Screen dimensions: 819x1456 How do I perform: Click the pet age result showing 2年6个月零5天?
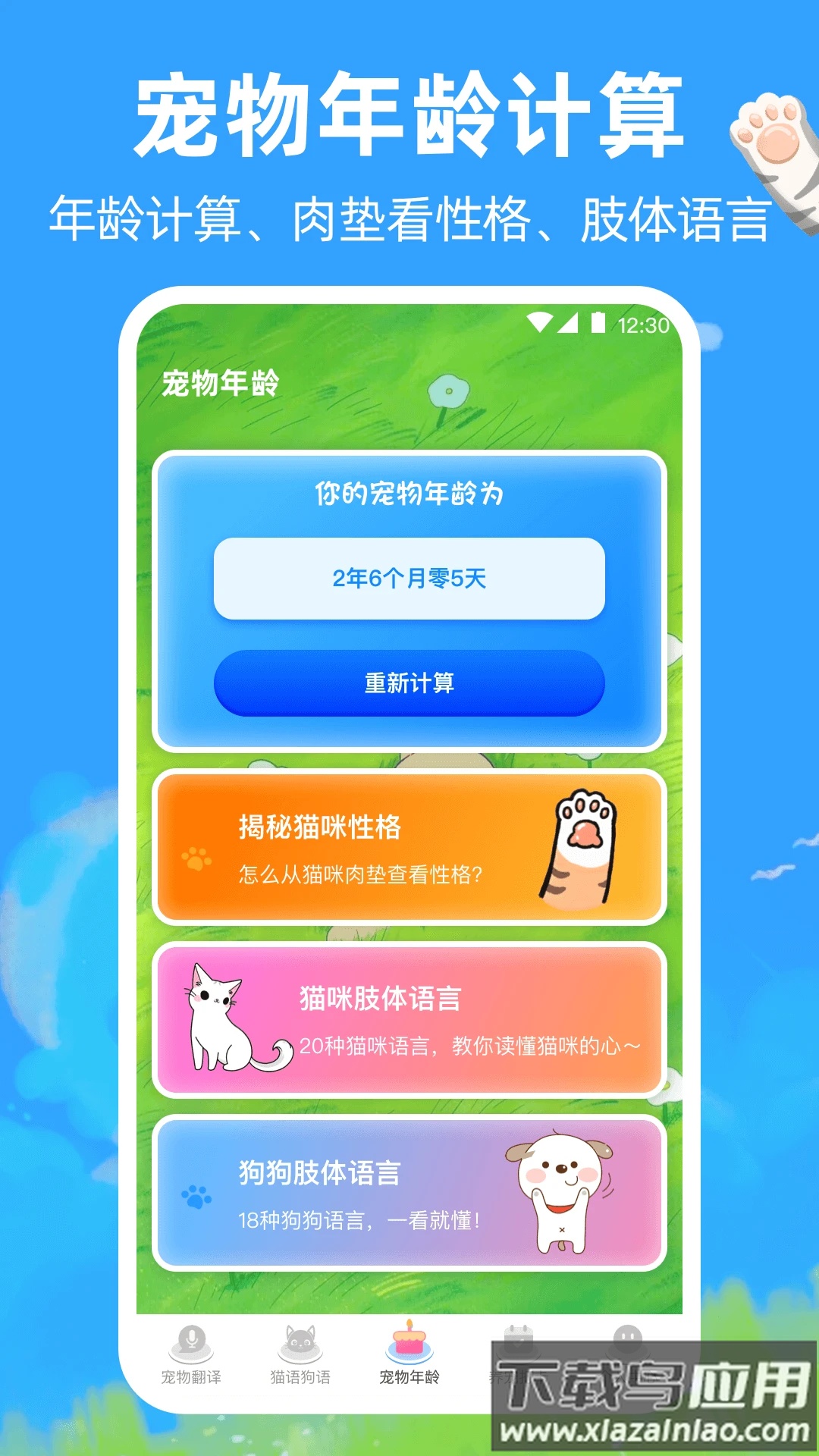[x=408, y=579]
